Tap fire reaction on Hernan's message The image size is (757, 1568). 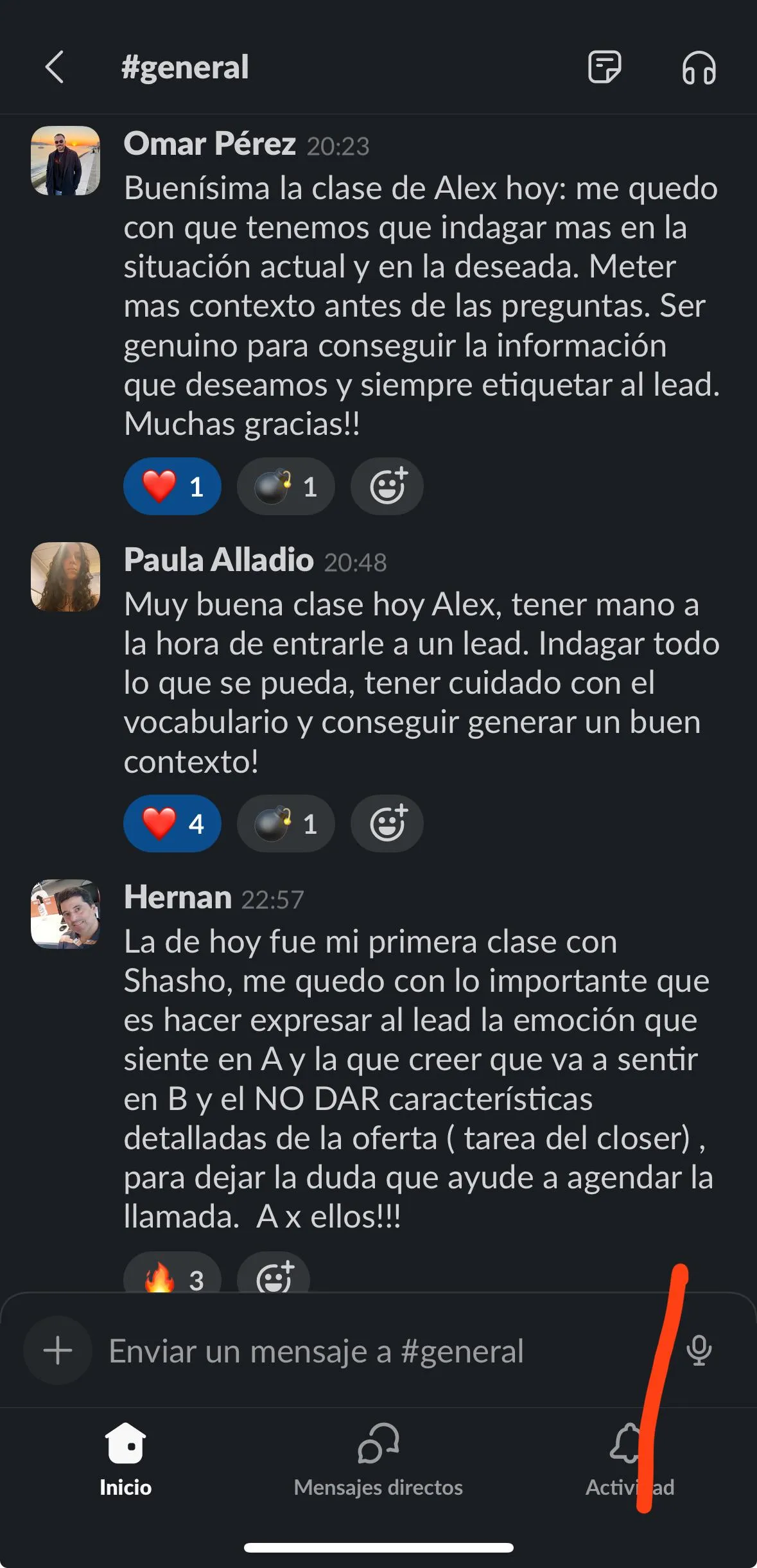tap(172, 1277)
